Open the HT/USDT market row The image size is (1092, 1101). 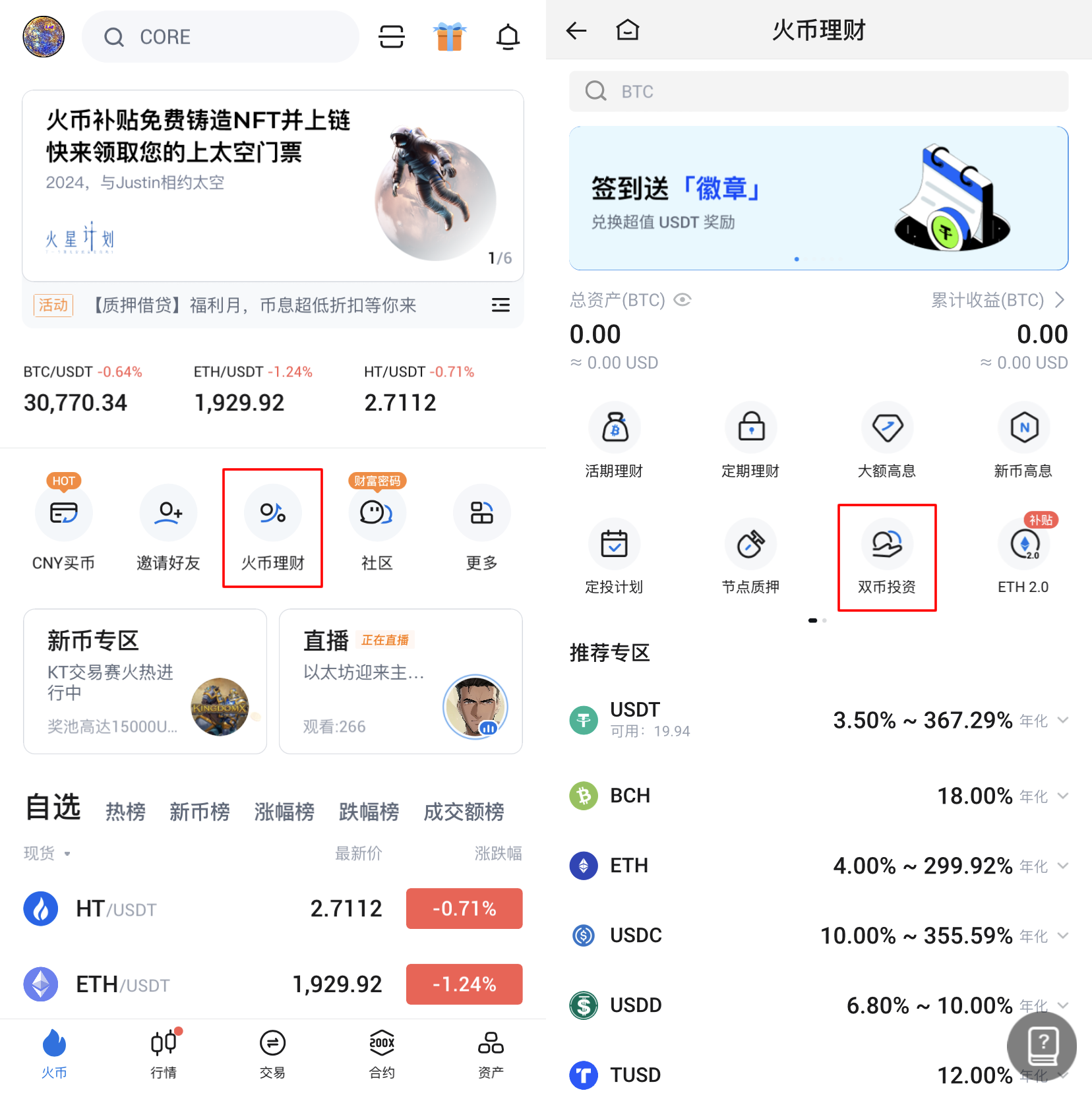pos(272,908)
